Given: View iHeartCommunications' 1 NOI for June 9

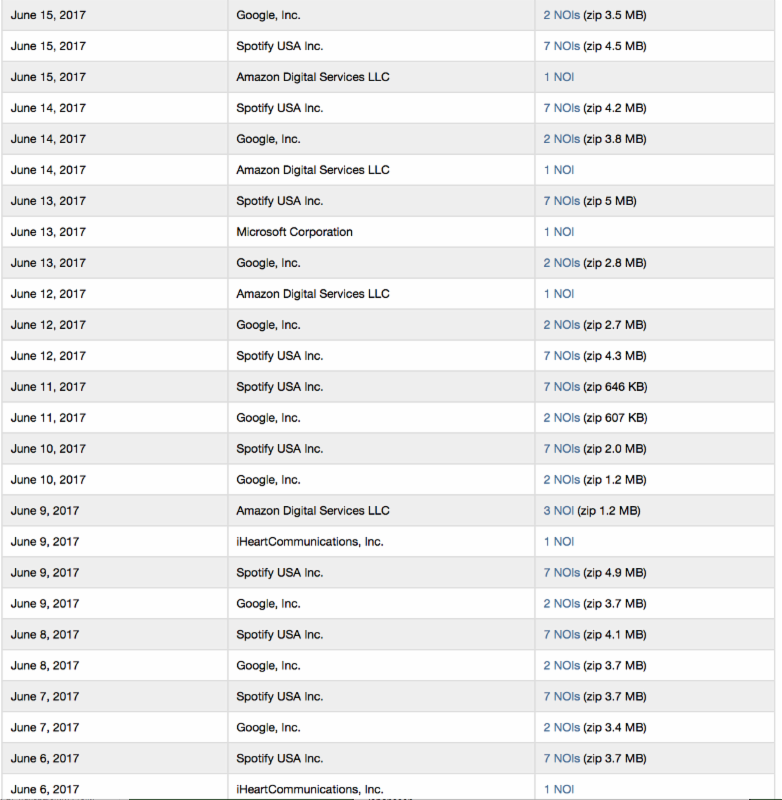Looking at the screenshot, I should click(559, 542).
